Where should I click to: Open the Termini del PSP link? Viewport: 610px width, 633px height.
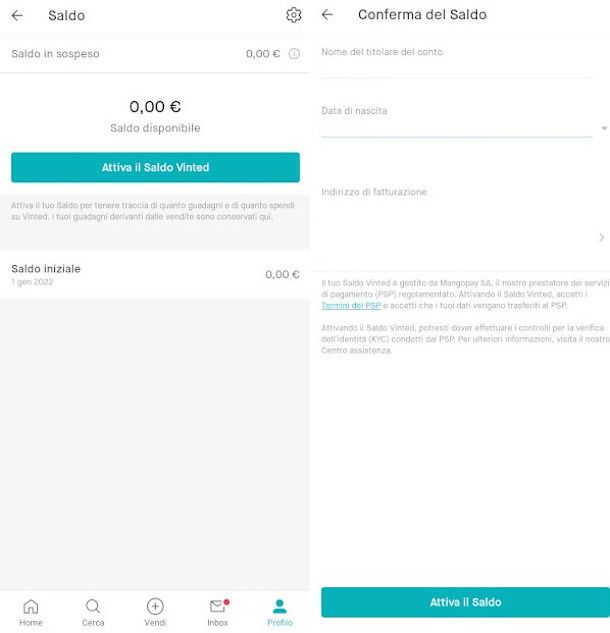(x=351, y=305)
